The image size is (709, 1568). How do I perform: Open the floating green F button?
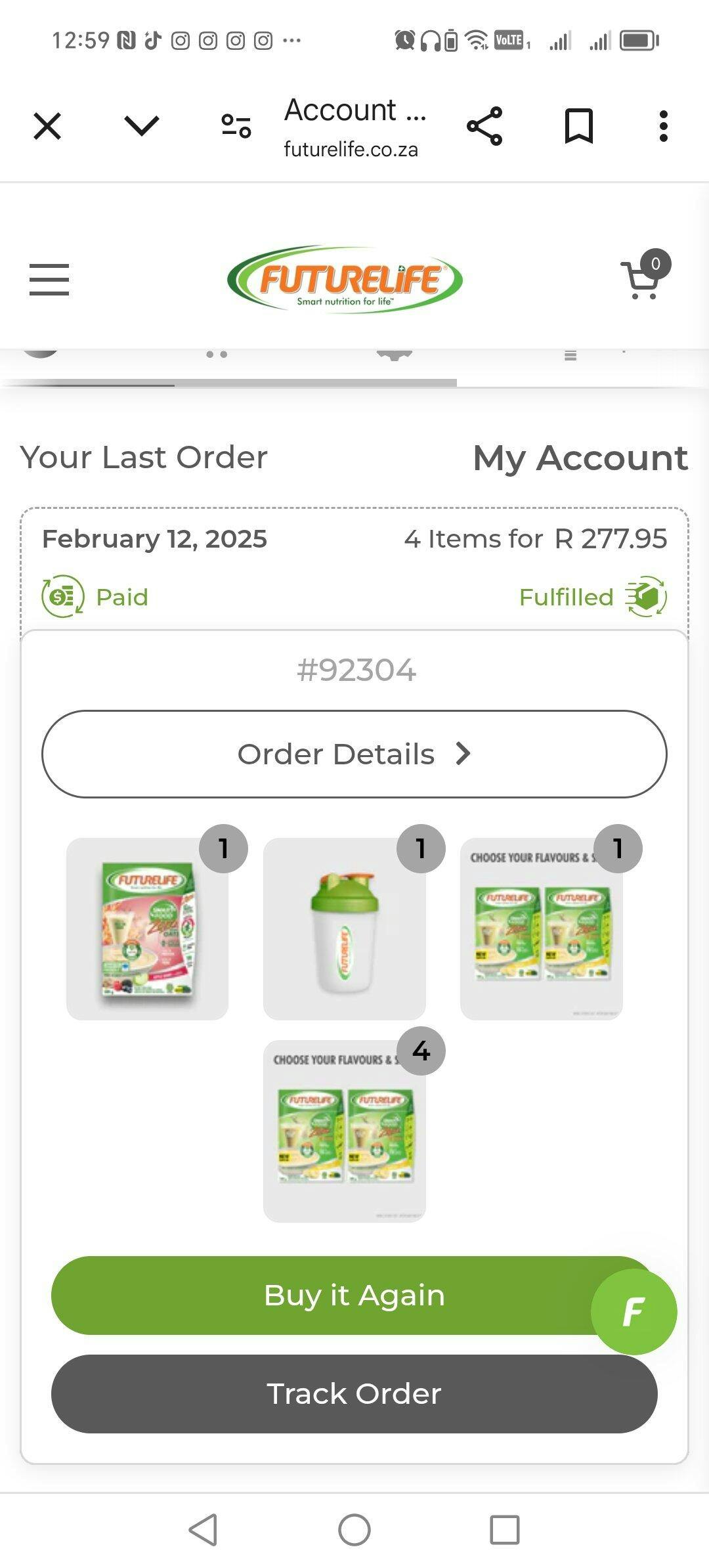click(x=634, y=1312)
